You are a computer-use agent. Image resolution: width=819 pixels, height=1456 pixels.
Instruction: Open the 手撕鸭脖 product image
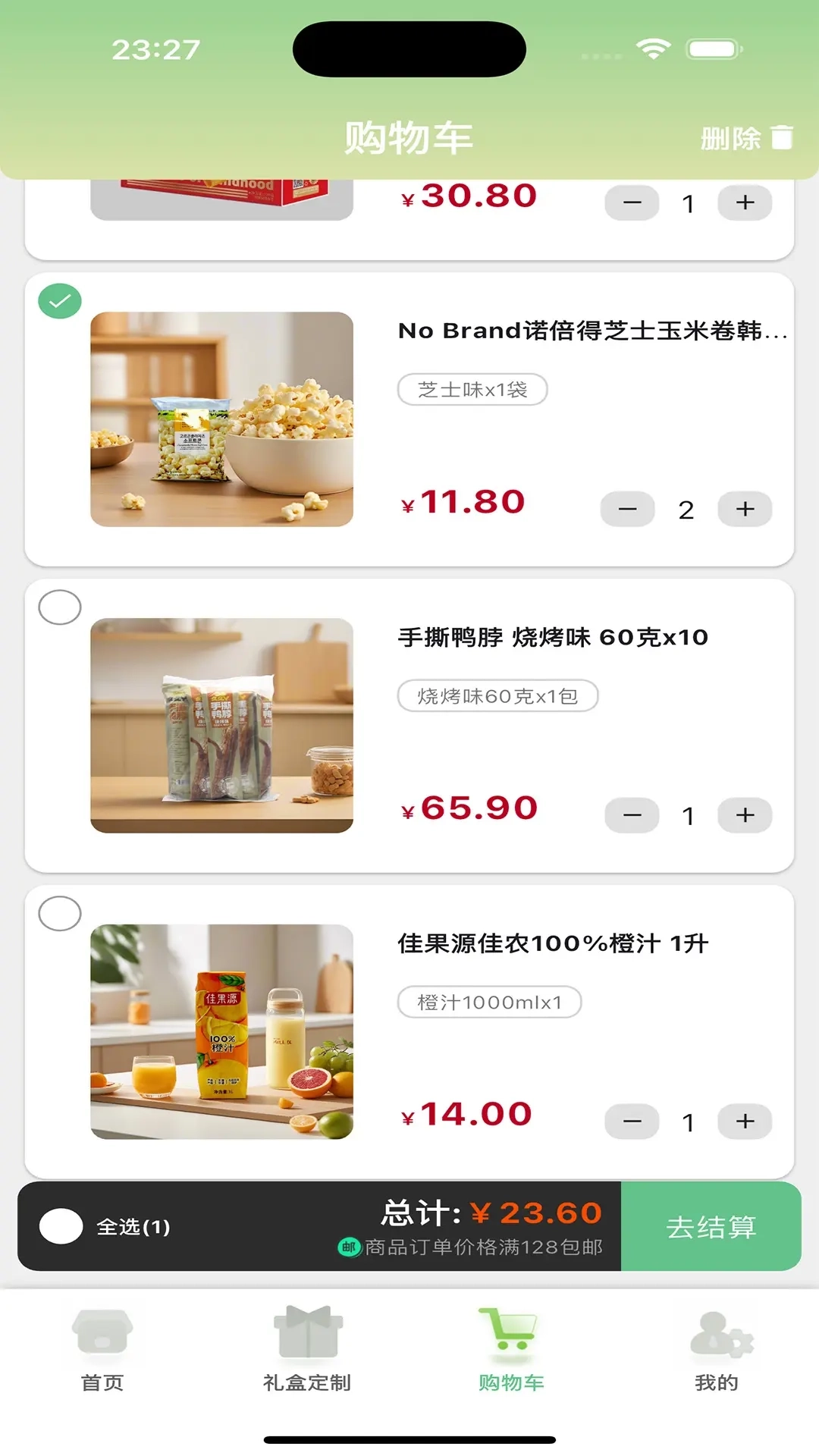221,726
